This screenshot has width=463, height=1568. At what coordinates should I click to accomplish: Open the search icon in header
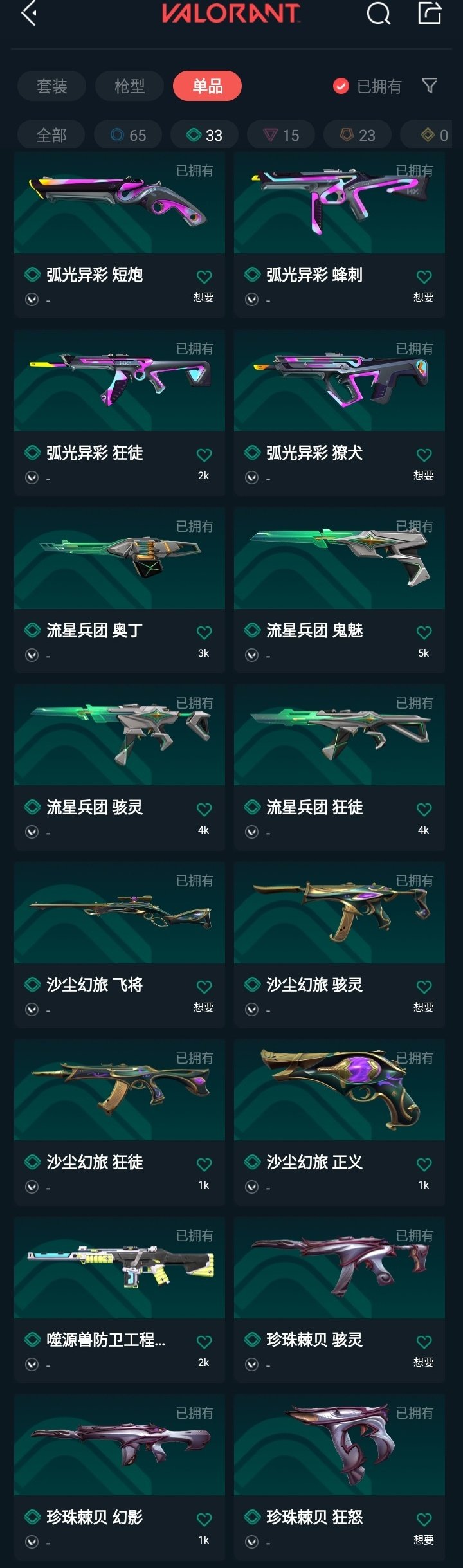(x=378, y=13)
